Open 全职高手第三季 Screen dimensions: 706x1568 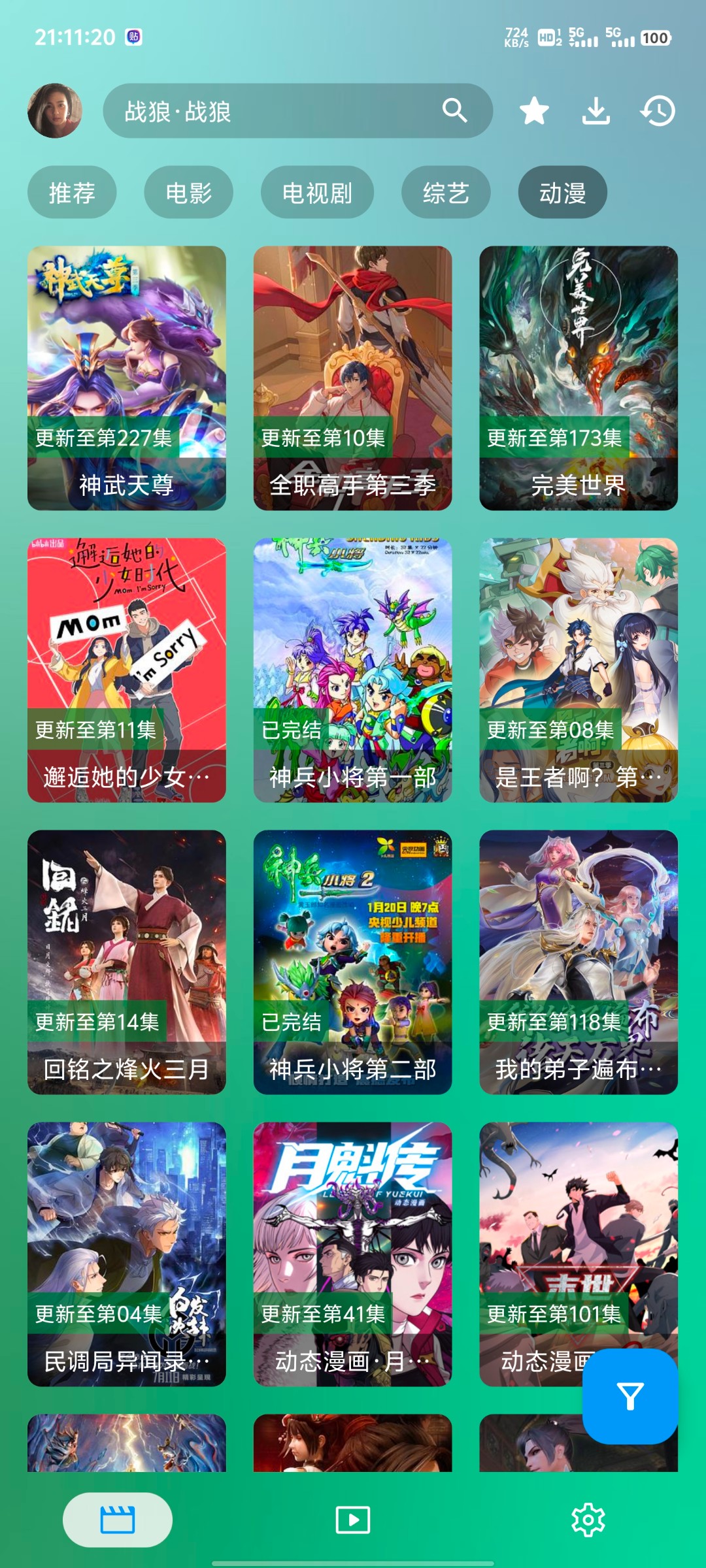(352, 378)
